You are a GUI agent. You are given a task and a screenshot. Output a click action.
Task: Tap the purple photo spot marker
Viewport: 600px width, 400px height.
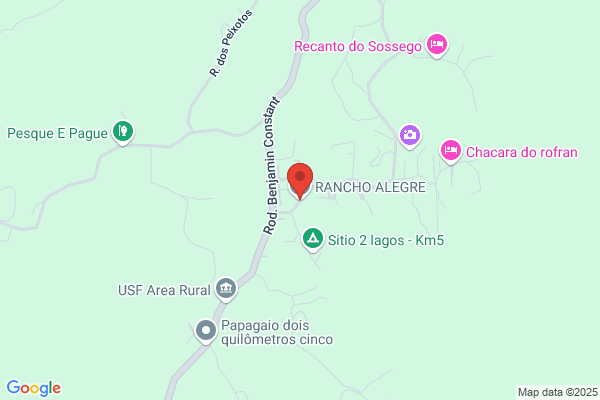(410, 136)
